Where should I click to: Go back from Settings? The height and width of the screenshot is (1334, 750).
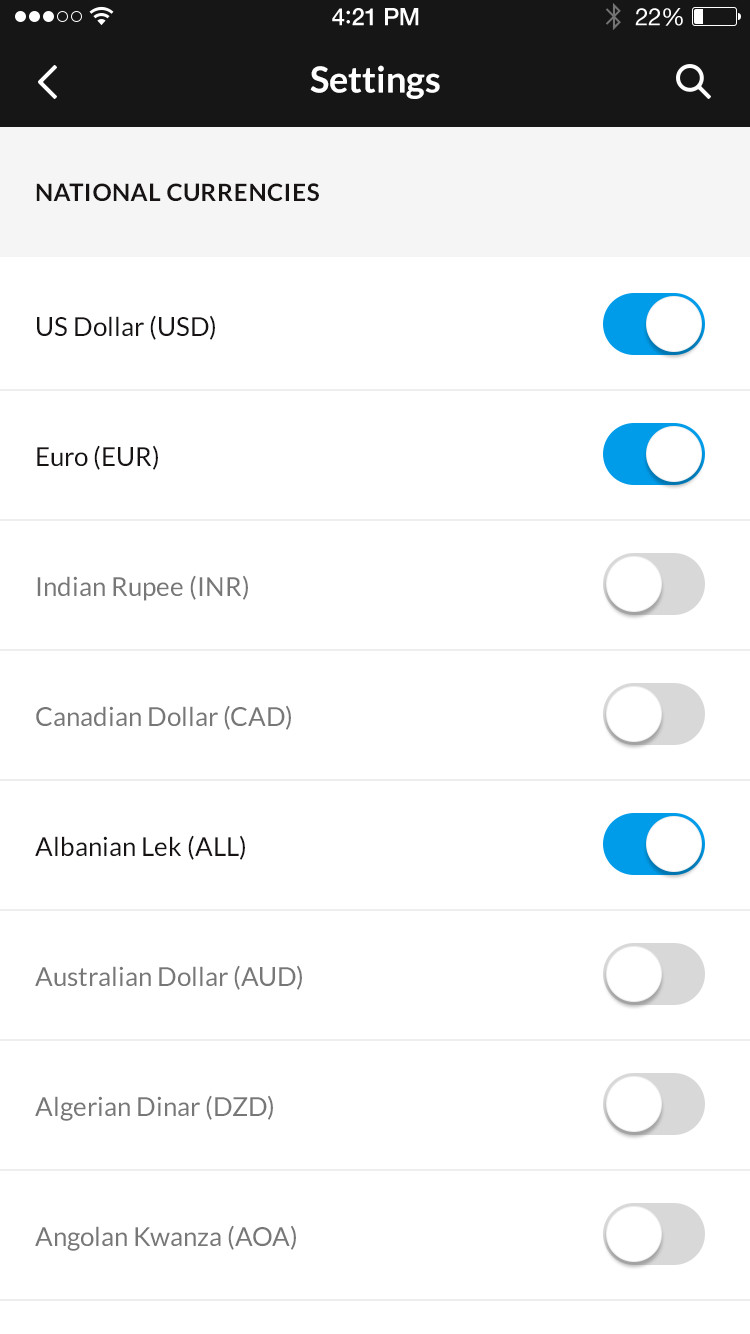(48, 81)
